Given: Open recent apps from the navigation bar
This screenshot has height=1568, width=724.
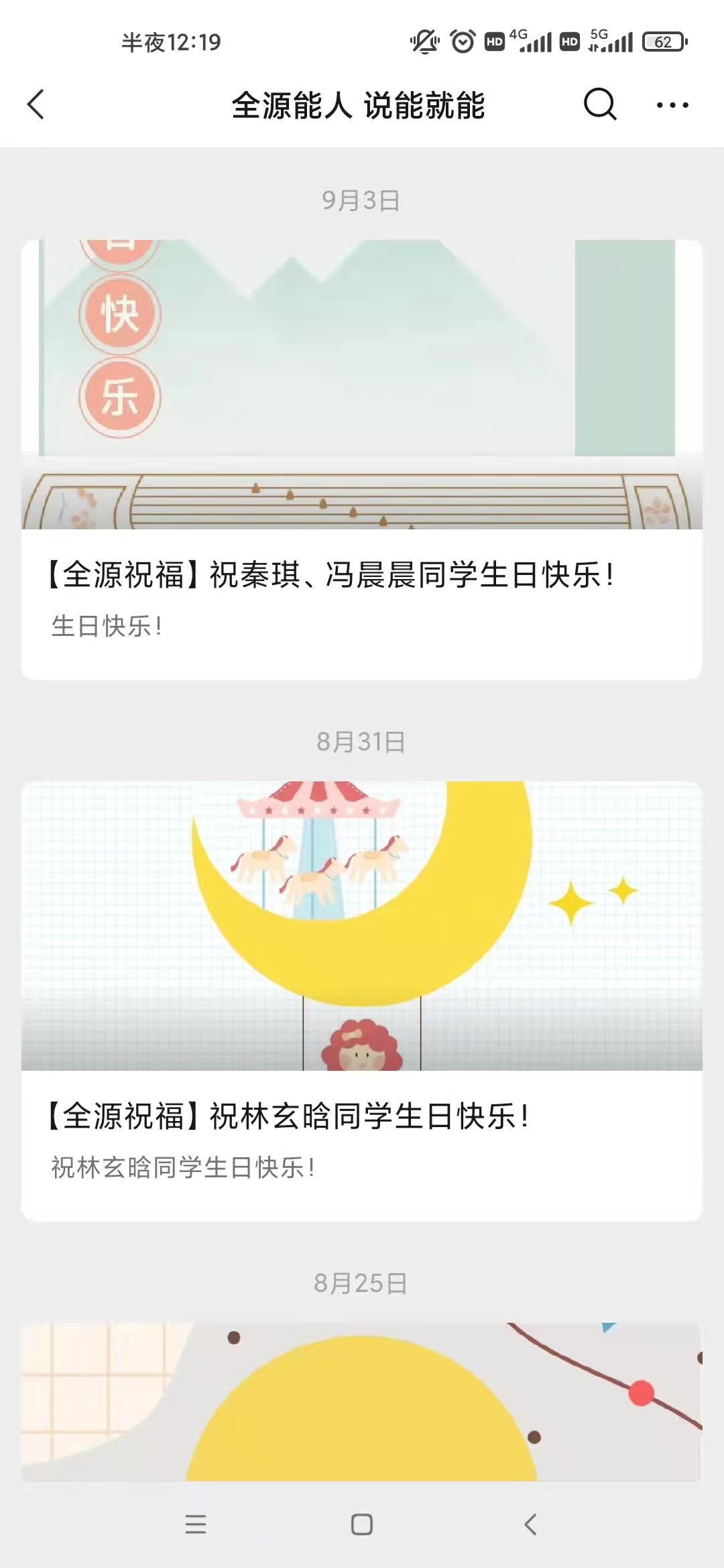Looking at the screenshot, I should (196, 1524).
